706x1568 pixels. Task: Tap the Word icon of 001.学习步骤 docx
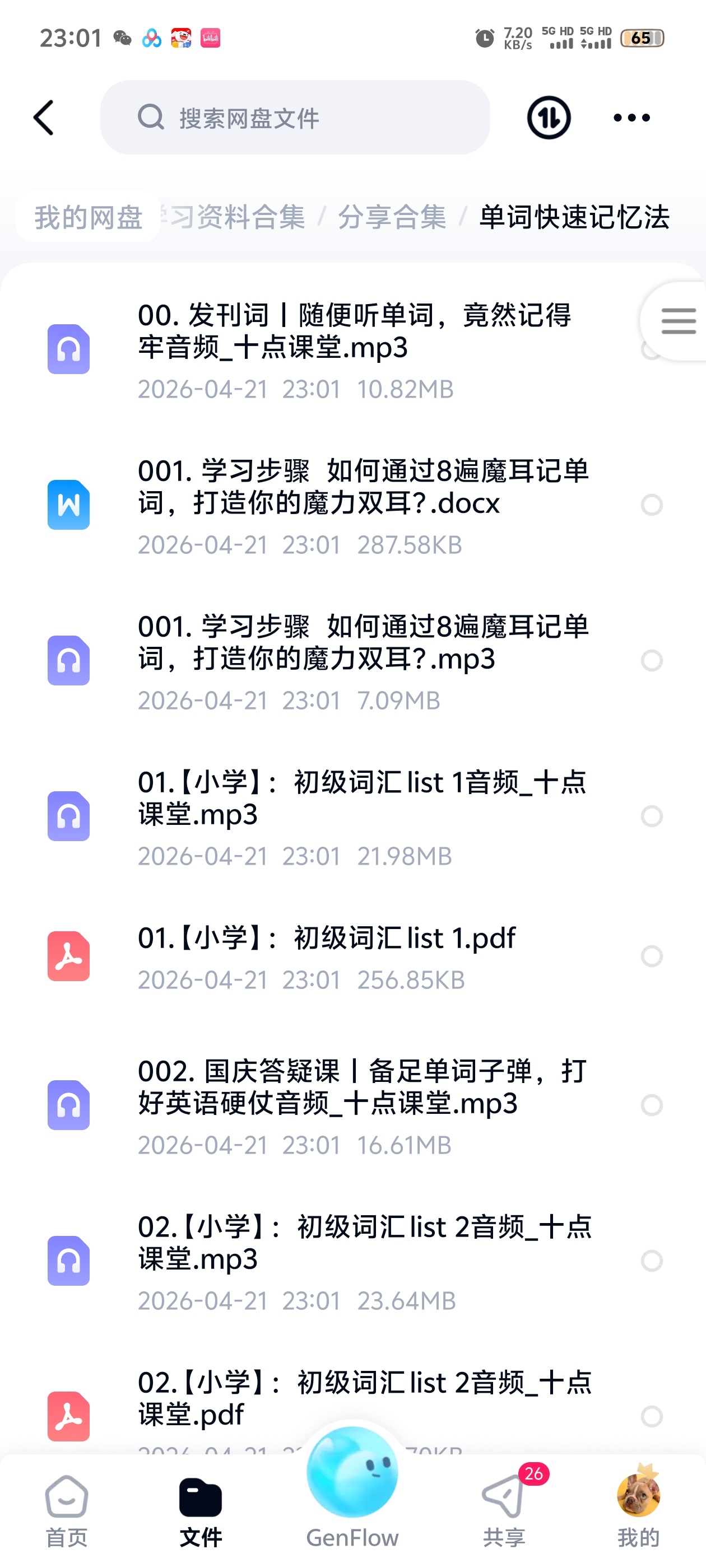click(x=68, y=505)
